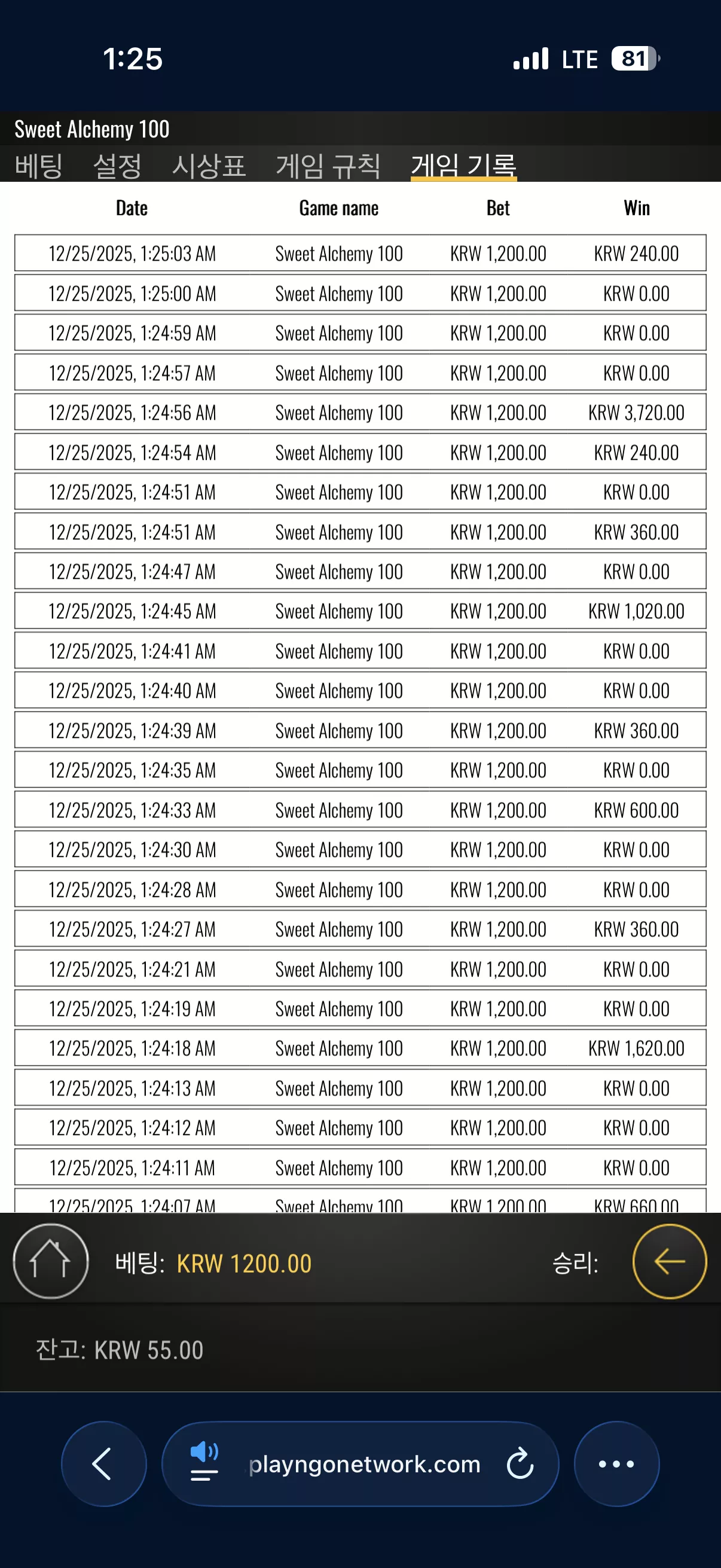Open the 설정 tab
This screenshot has width=721, height=1568.
point(117,166)
